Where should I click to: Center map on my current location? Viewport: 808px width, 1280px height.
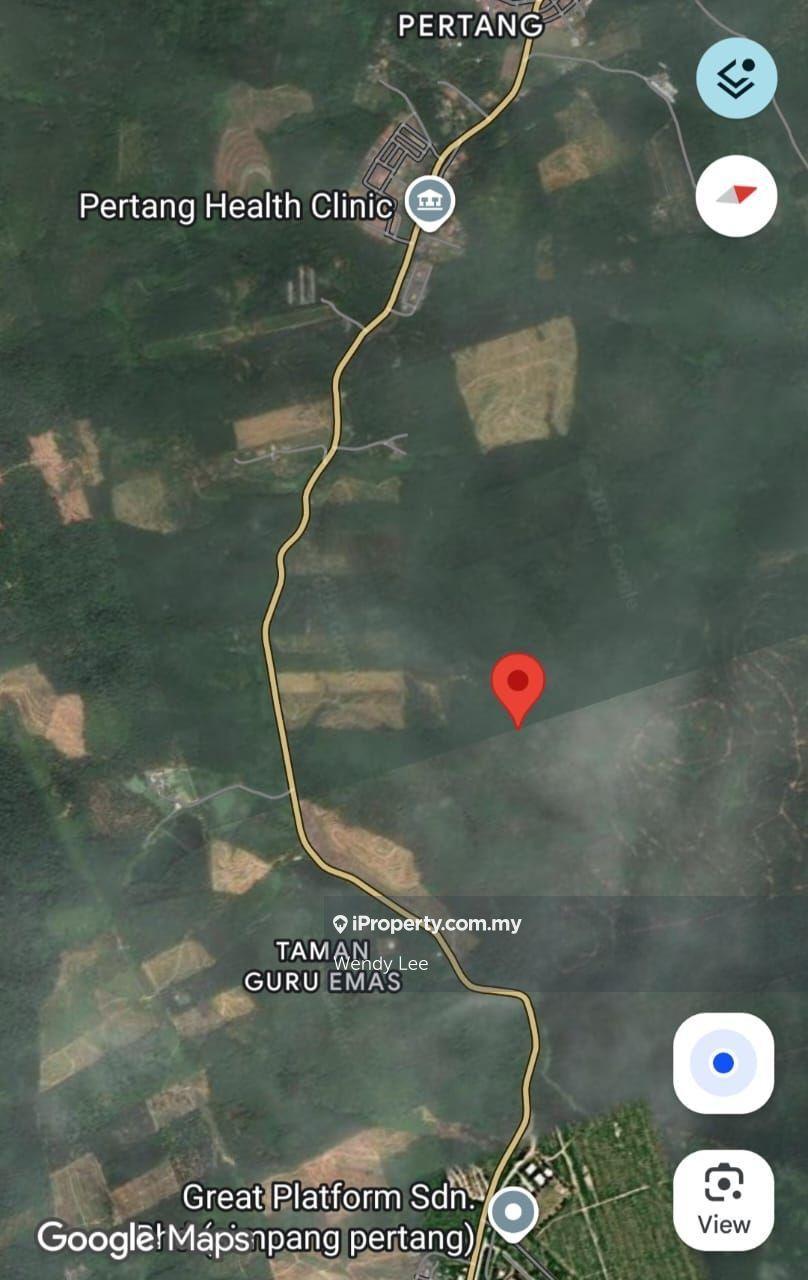(x=723, y=1063)
